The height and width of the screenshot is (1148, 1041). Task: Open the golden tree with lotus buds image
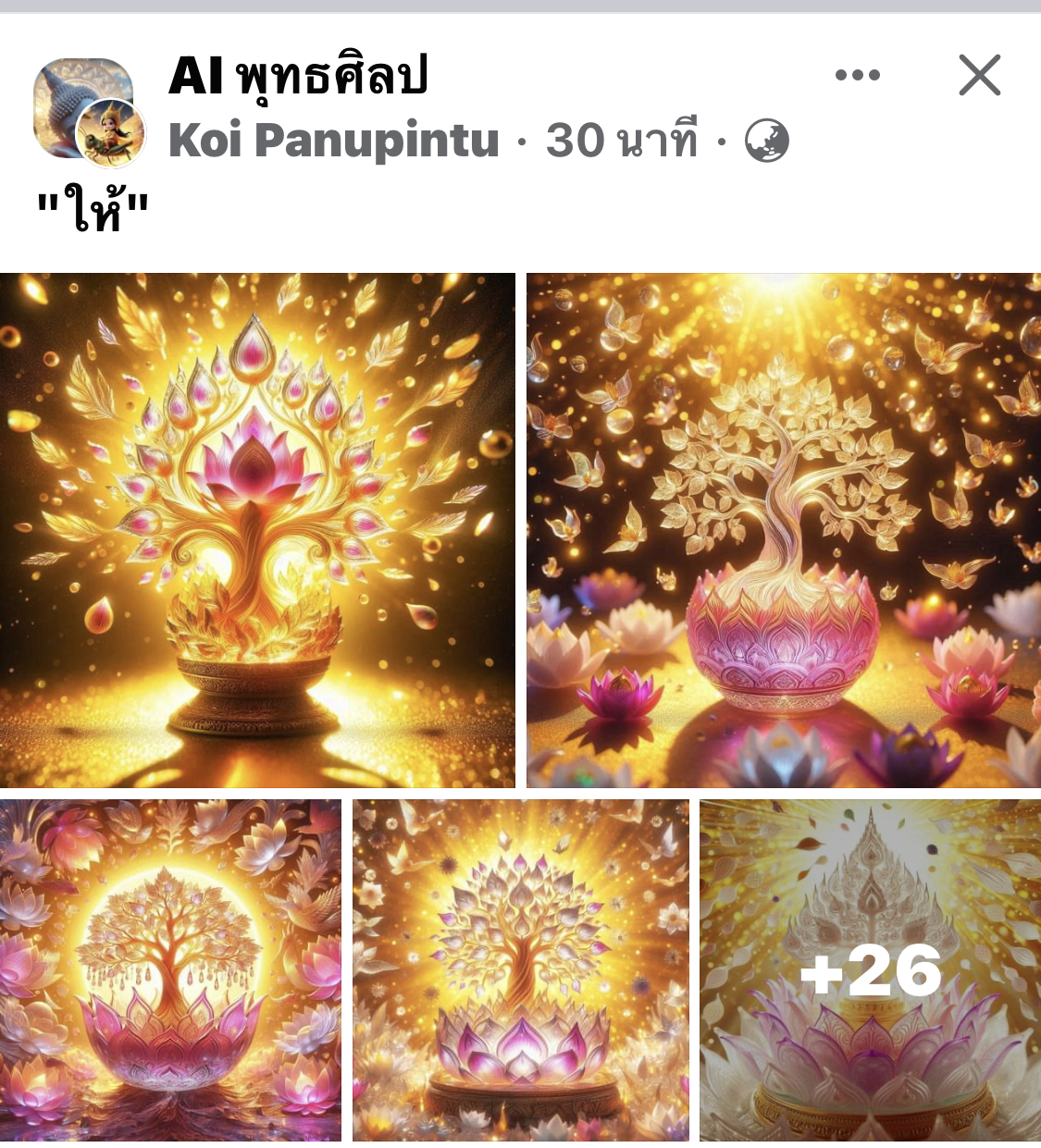point(257,530)
